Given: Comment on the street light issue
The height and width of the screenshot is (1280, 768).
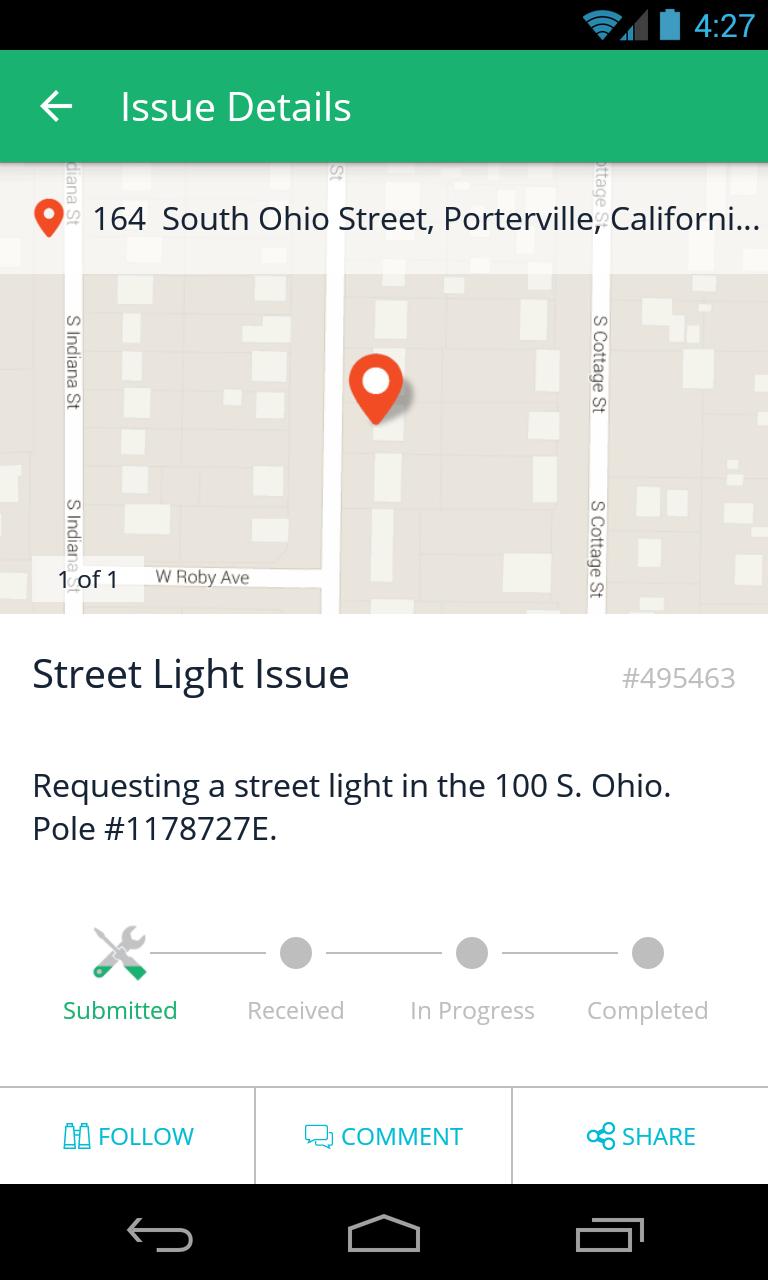Looking at the screenshot, I should (x=384, y=1136).
